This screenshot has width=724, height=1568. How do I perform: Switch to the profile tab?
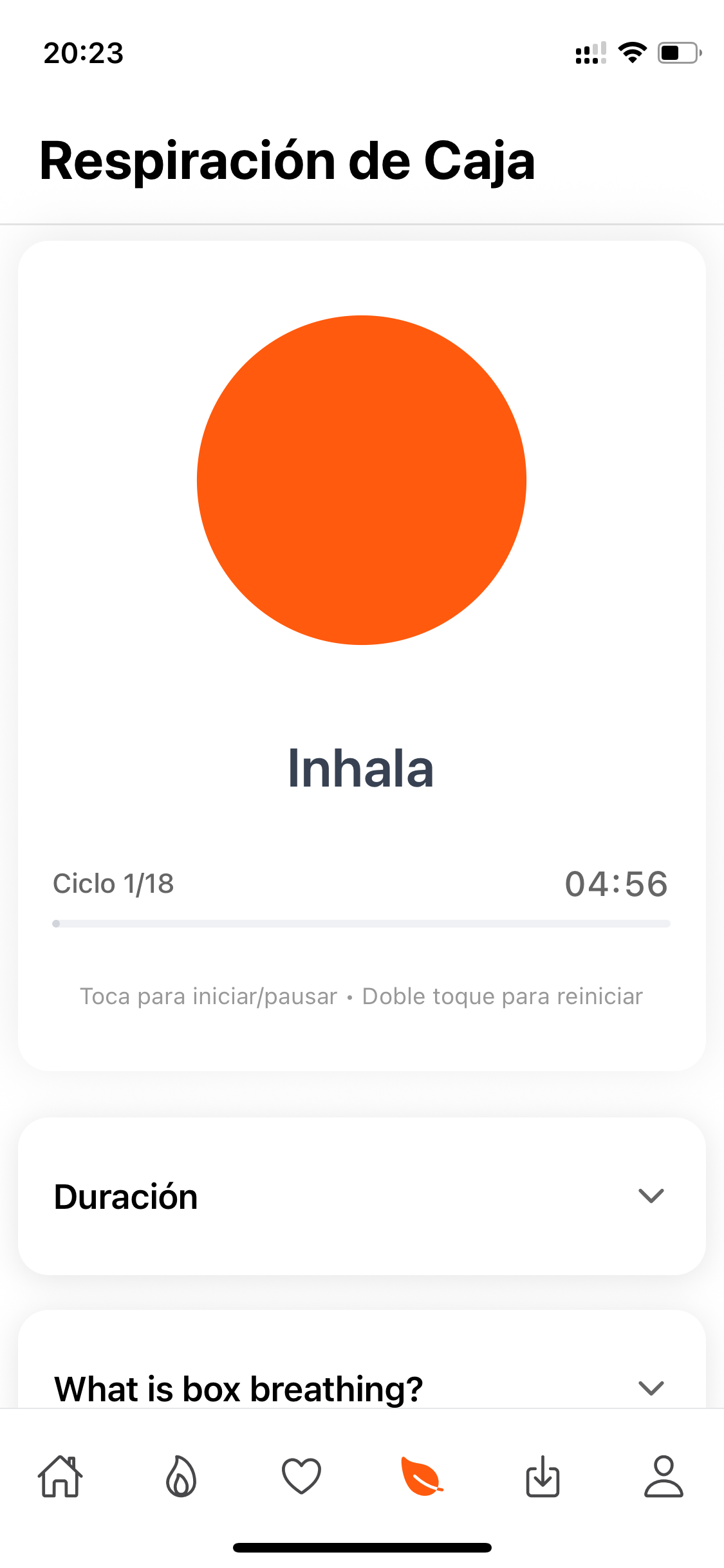664,1476
